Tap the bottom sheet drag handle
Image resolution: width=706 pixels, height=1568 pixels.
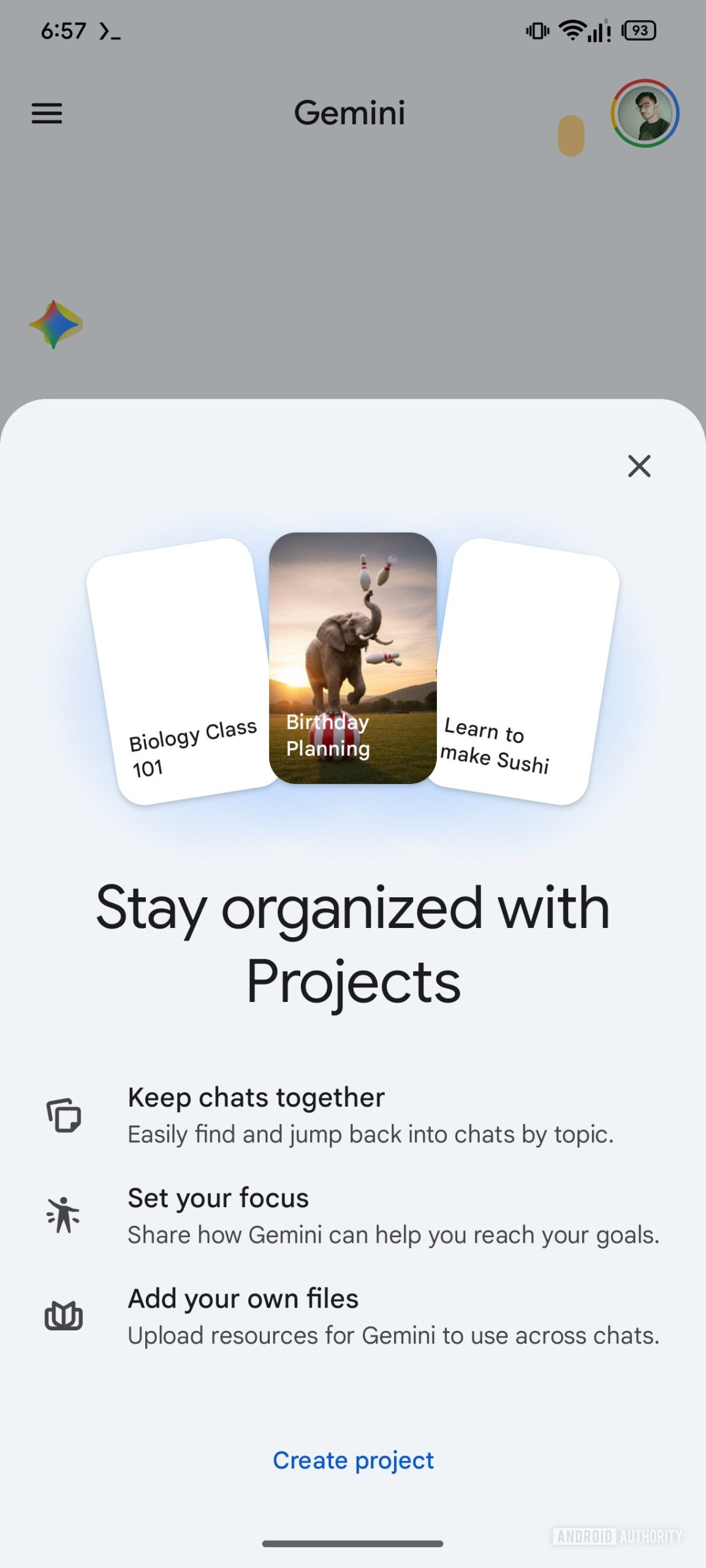[353, 1542]
